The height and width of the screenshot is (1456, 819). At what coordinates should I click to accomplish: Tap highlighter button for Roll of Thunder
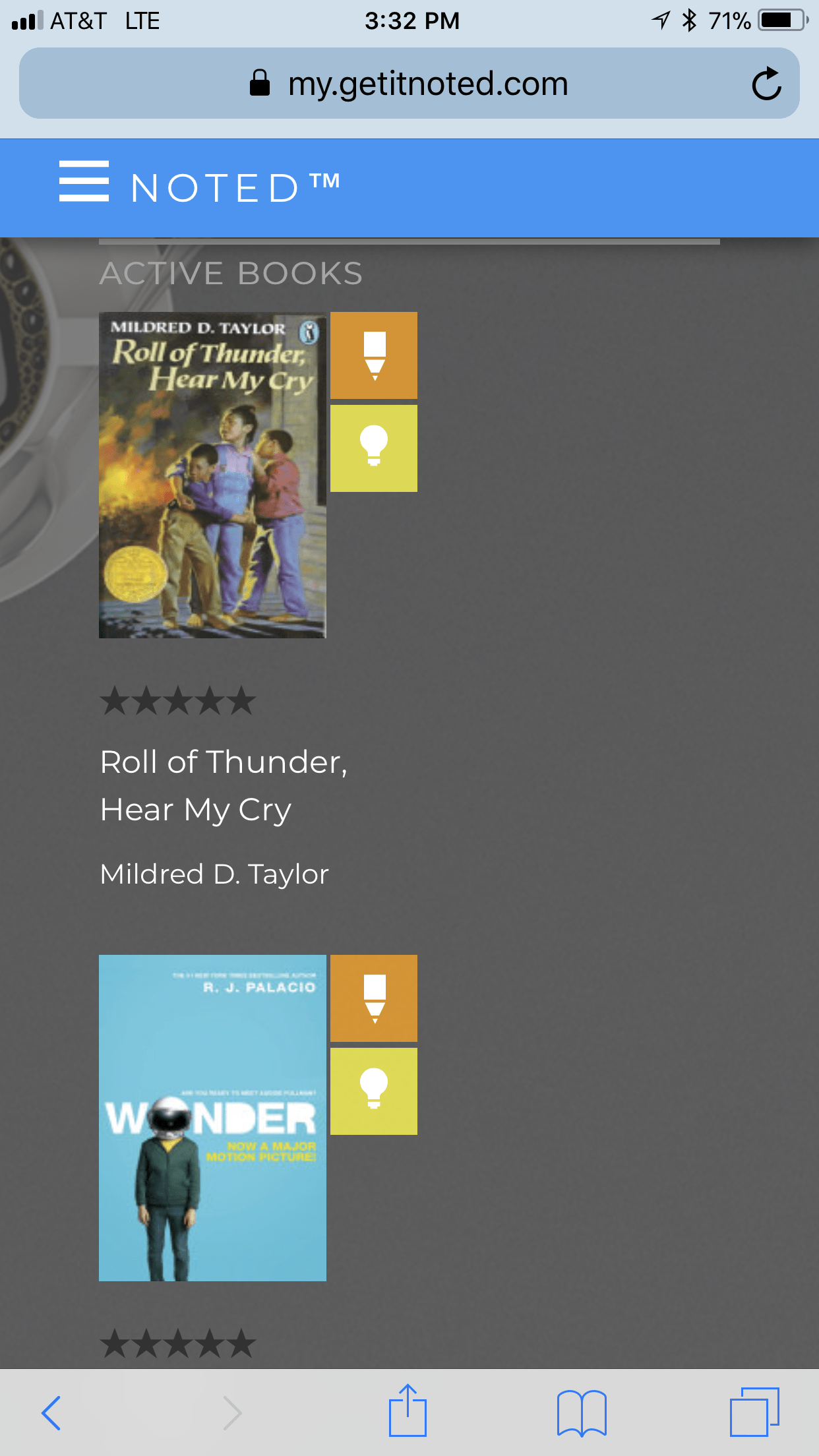[x=374, y=355]
